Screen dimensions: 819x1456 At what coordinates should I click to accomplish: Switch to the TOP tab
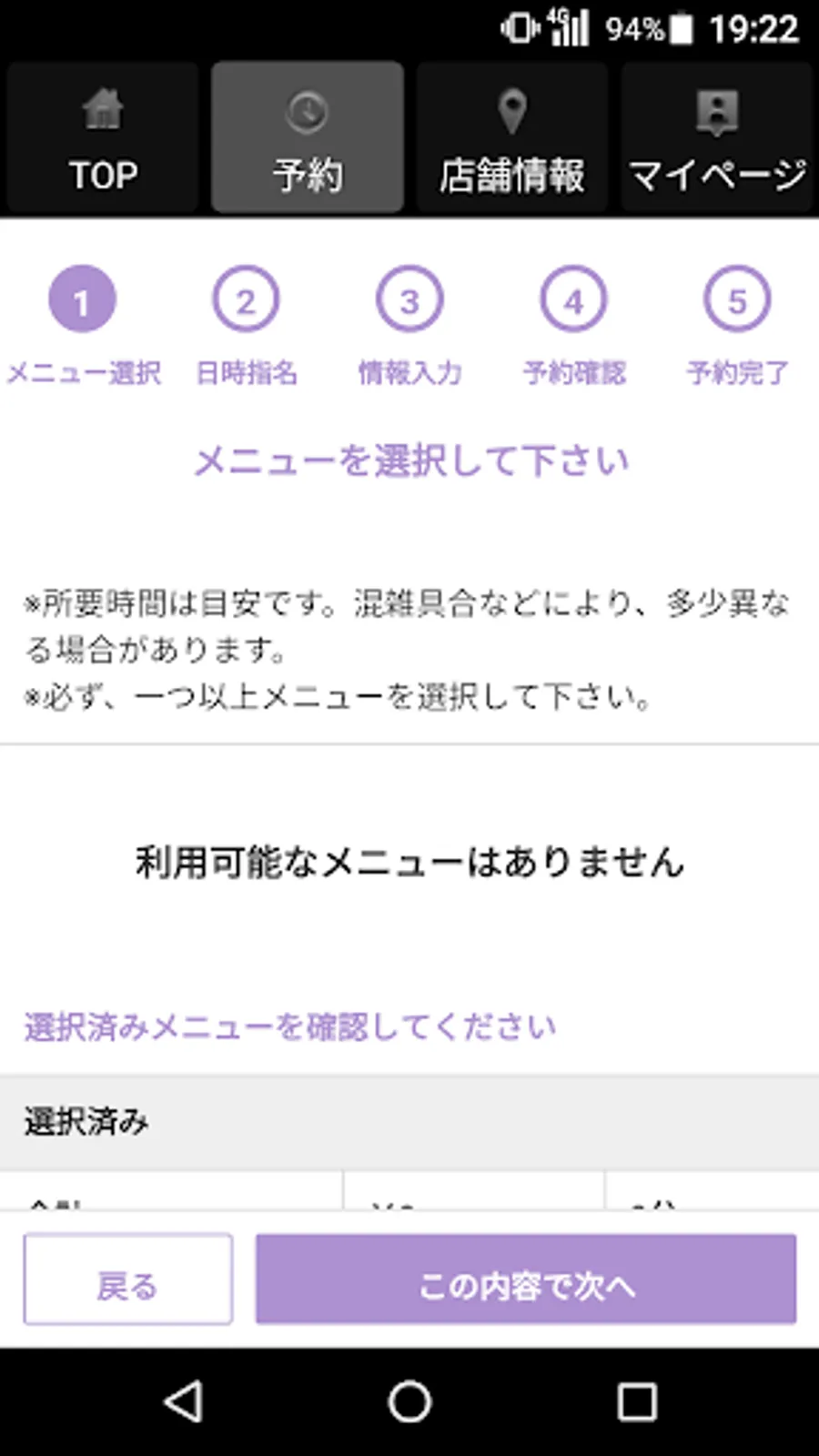click(103, 137)
